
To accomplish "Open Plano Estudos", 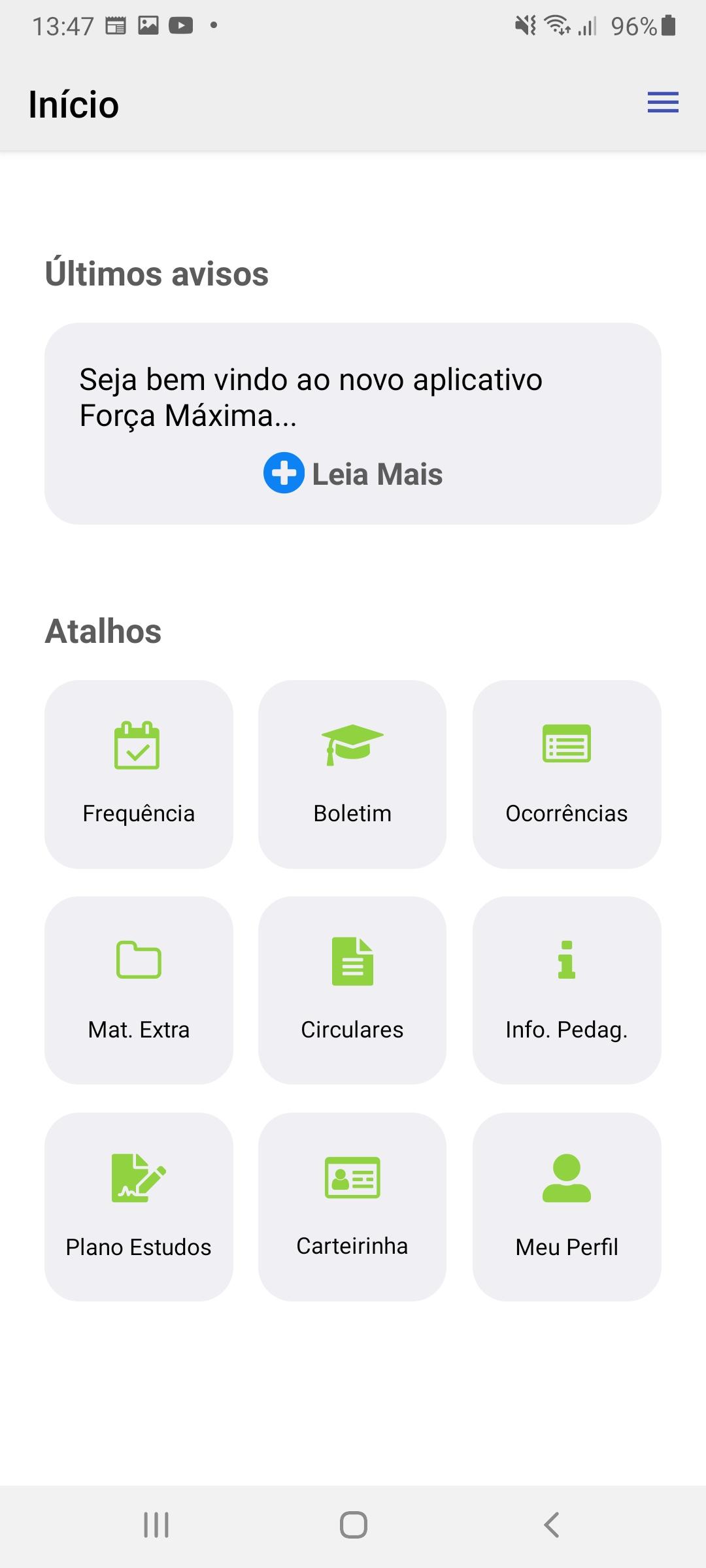I will 139,1207.
